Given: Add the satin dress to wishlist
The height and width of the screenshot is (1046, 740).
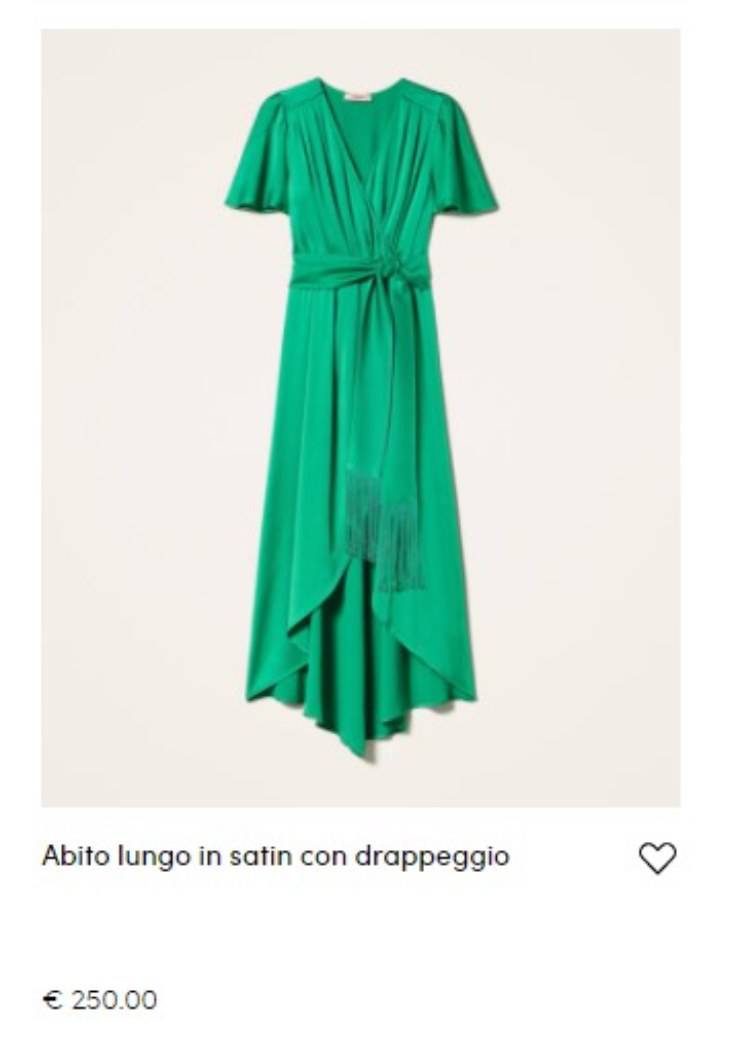Looking at the screenshot, I should point(657,858).
